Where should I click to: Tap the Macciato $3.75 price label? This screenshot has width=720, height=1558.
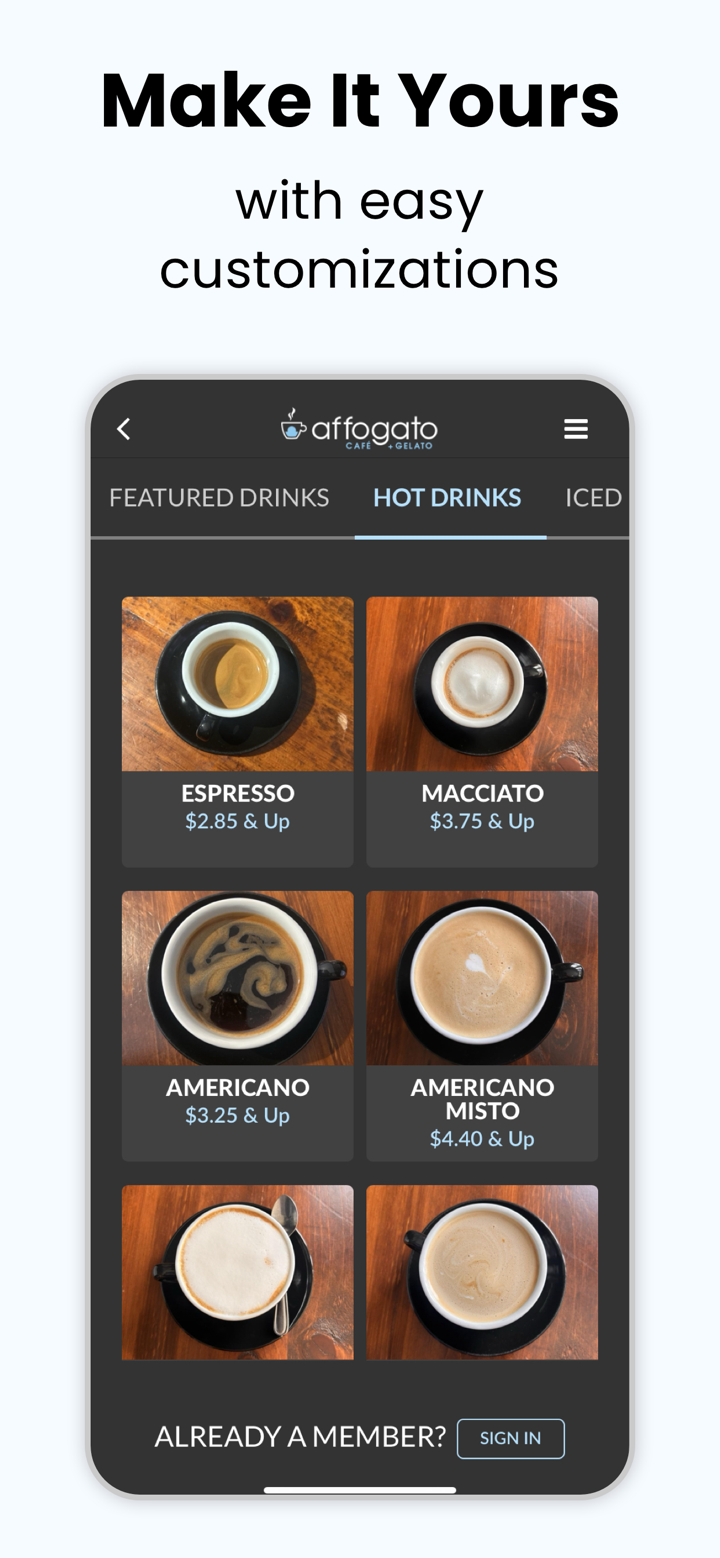point(482,820)
